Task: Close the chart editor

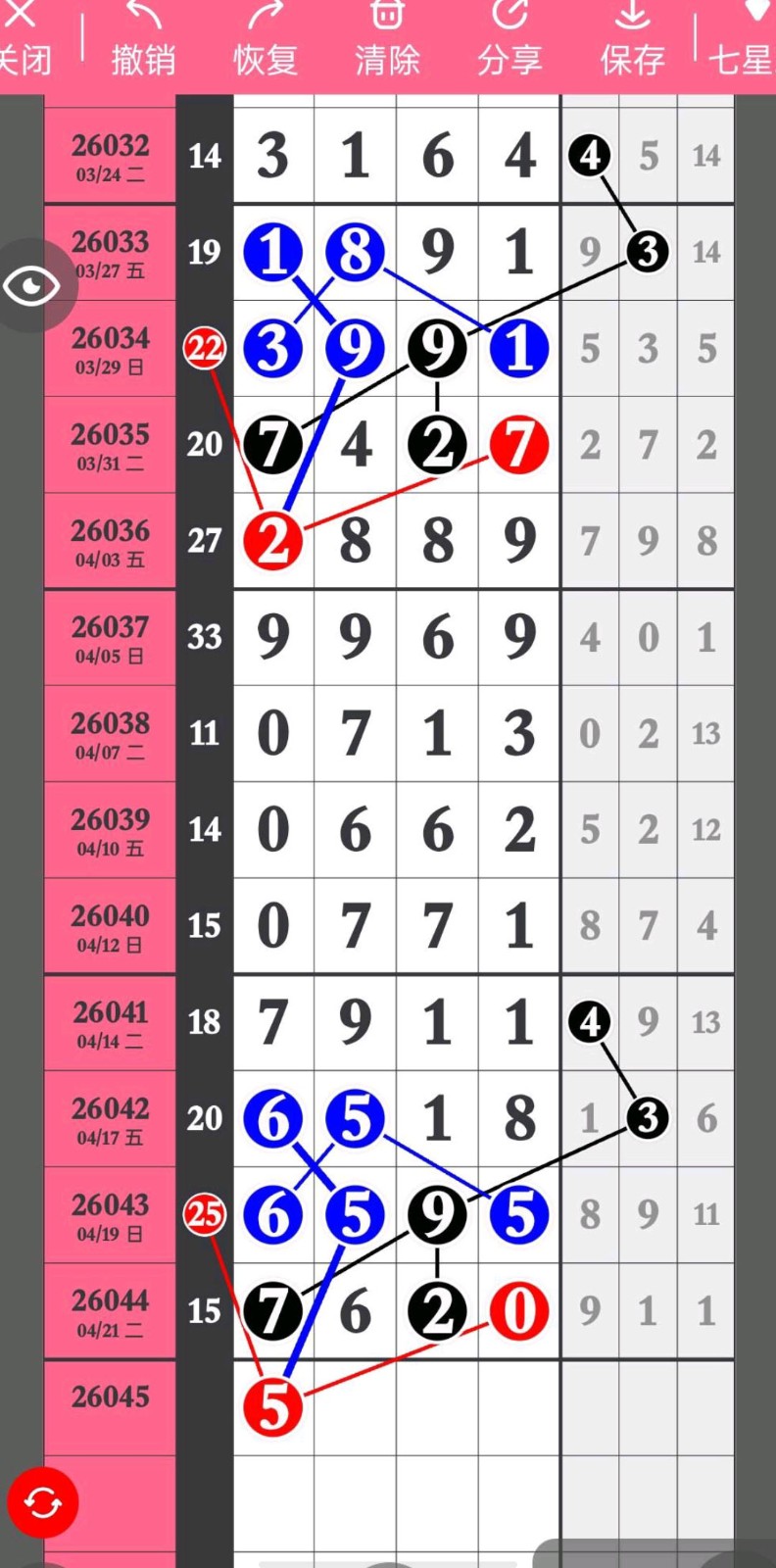Action: 24,41
